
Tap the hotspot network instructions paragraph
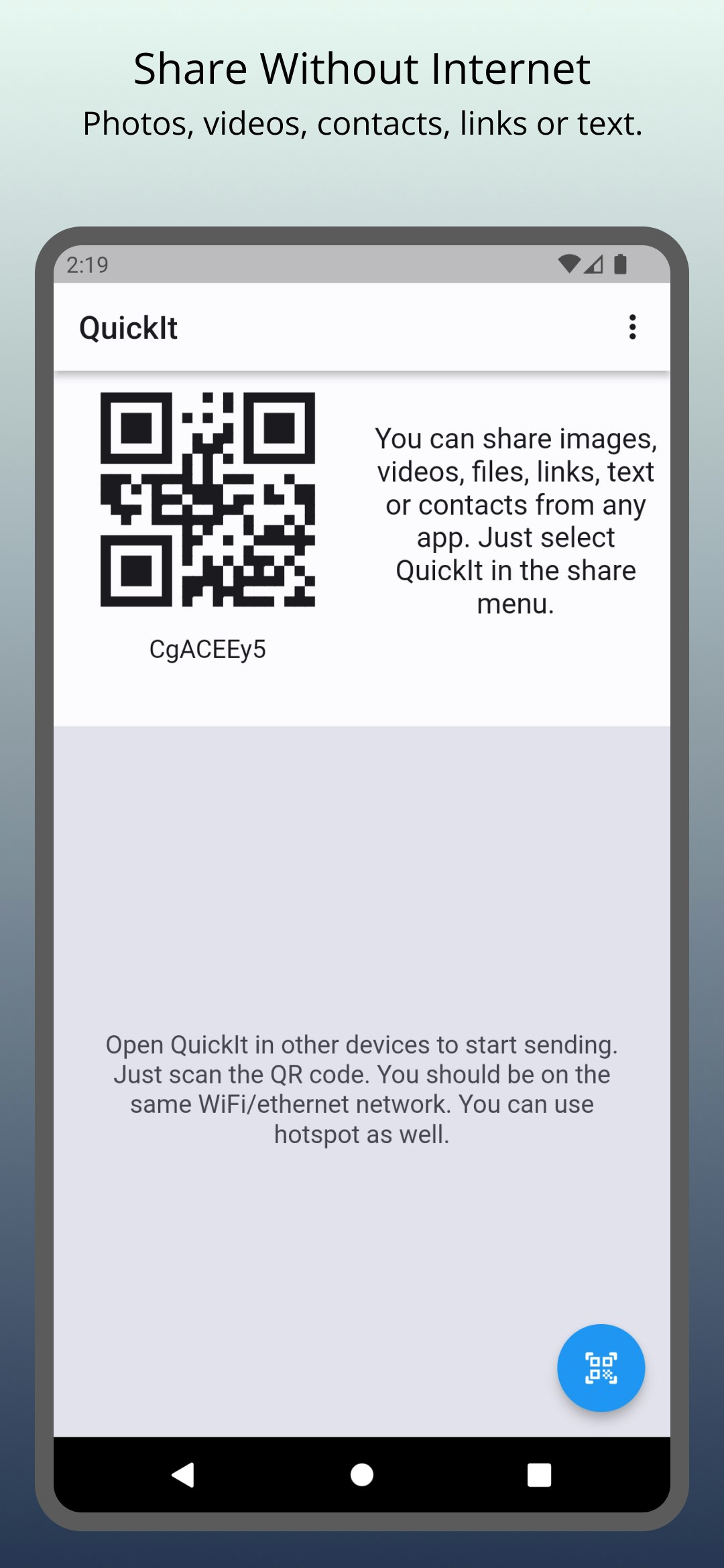click(x=362, y=1089)
